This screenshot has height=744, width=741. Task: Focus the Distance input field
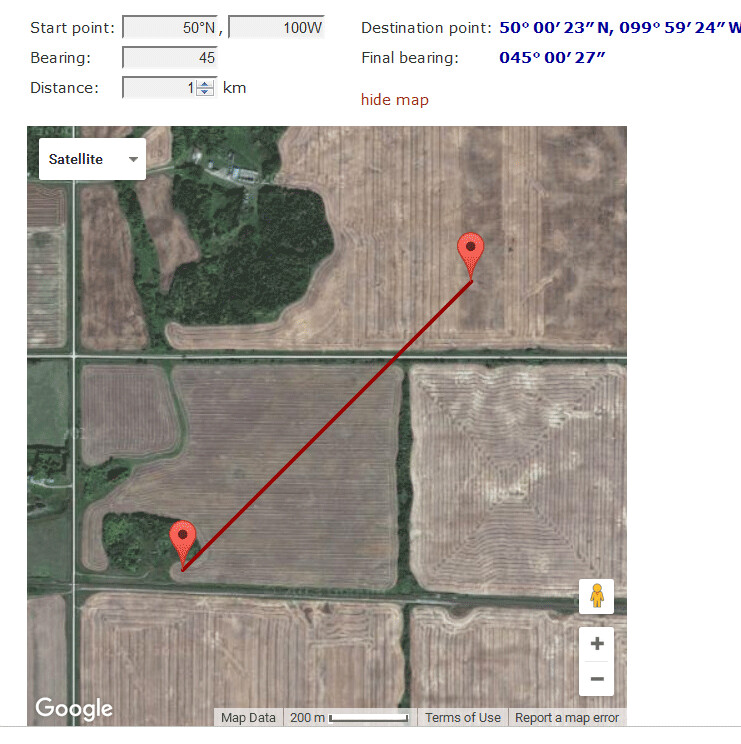pos(158,88)
